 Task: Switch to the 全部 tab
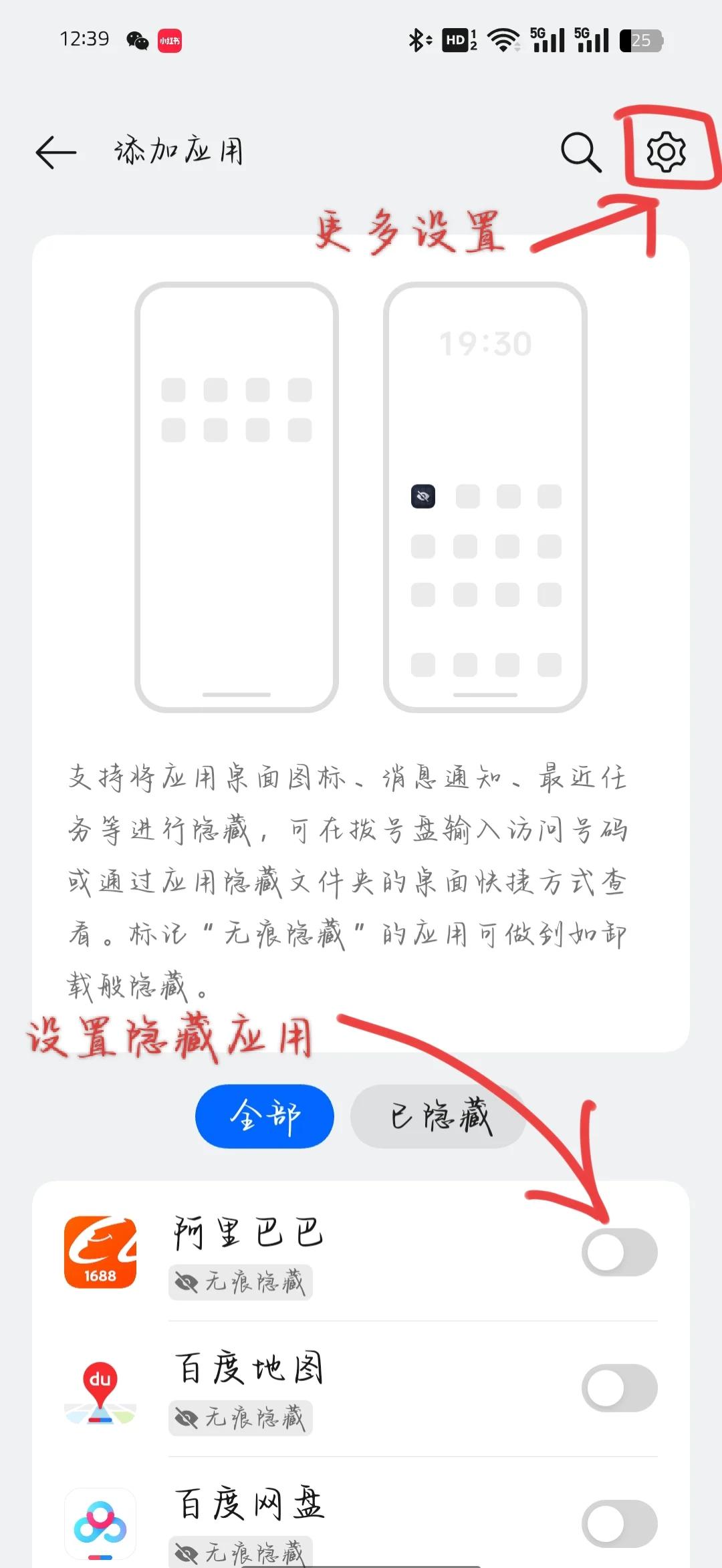[265, 1116]
